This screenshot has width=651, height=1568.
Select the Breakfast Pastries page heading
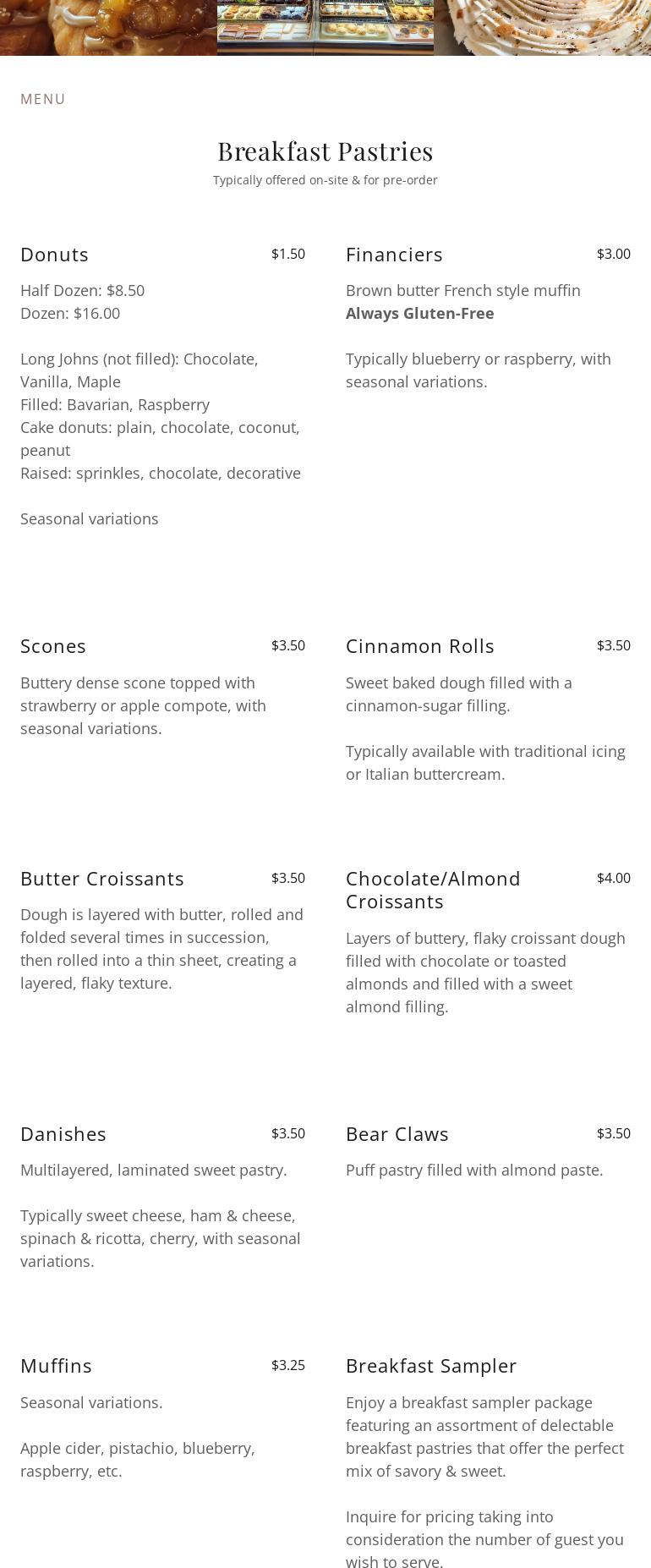tap(325, 151)
